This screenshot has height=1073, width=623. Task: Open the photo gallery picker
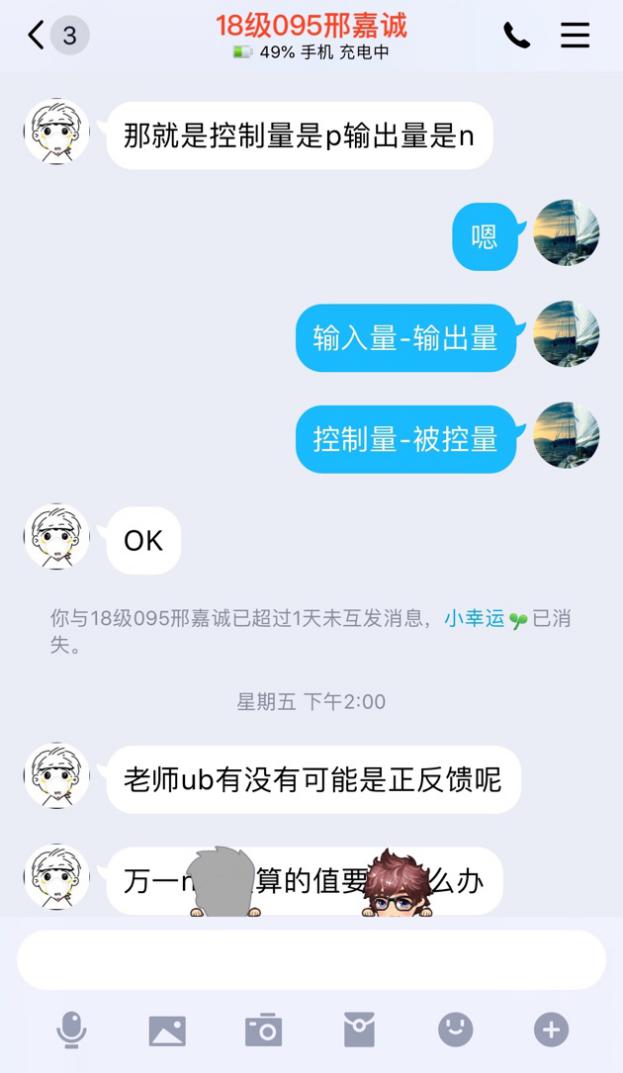[x=167, y=1029]
